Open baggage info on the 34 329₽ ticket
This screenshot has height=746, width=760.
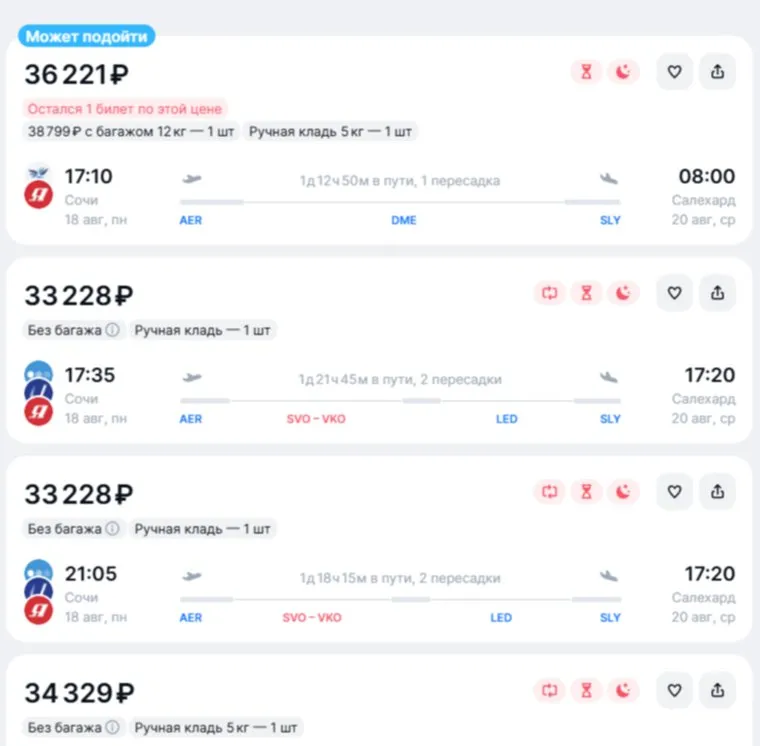[113, 727]
